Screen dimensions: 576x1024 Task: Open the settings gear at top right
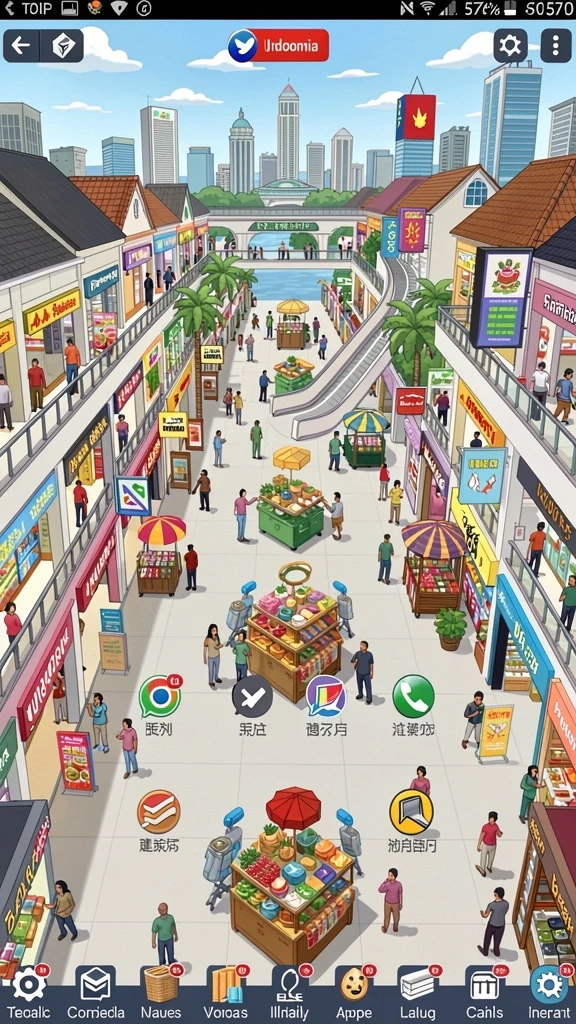click(x=510, y=45)
